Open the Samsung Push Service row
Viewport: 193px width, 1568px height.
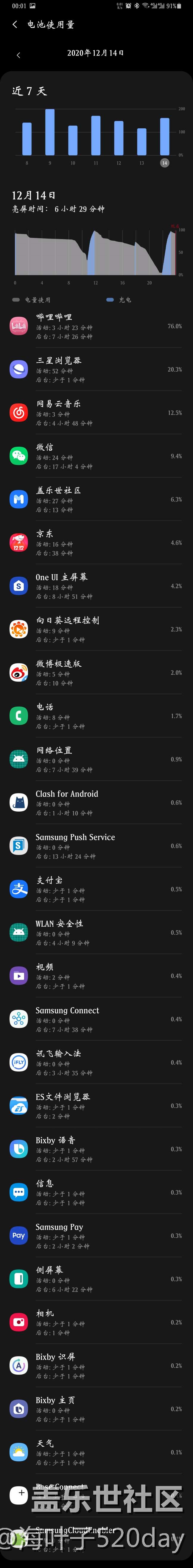coord(96,846)
